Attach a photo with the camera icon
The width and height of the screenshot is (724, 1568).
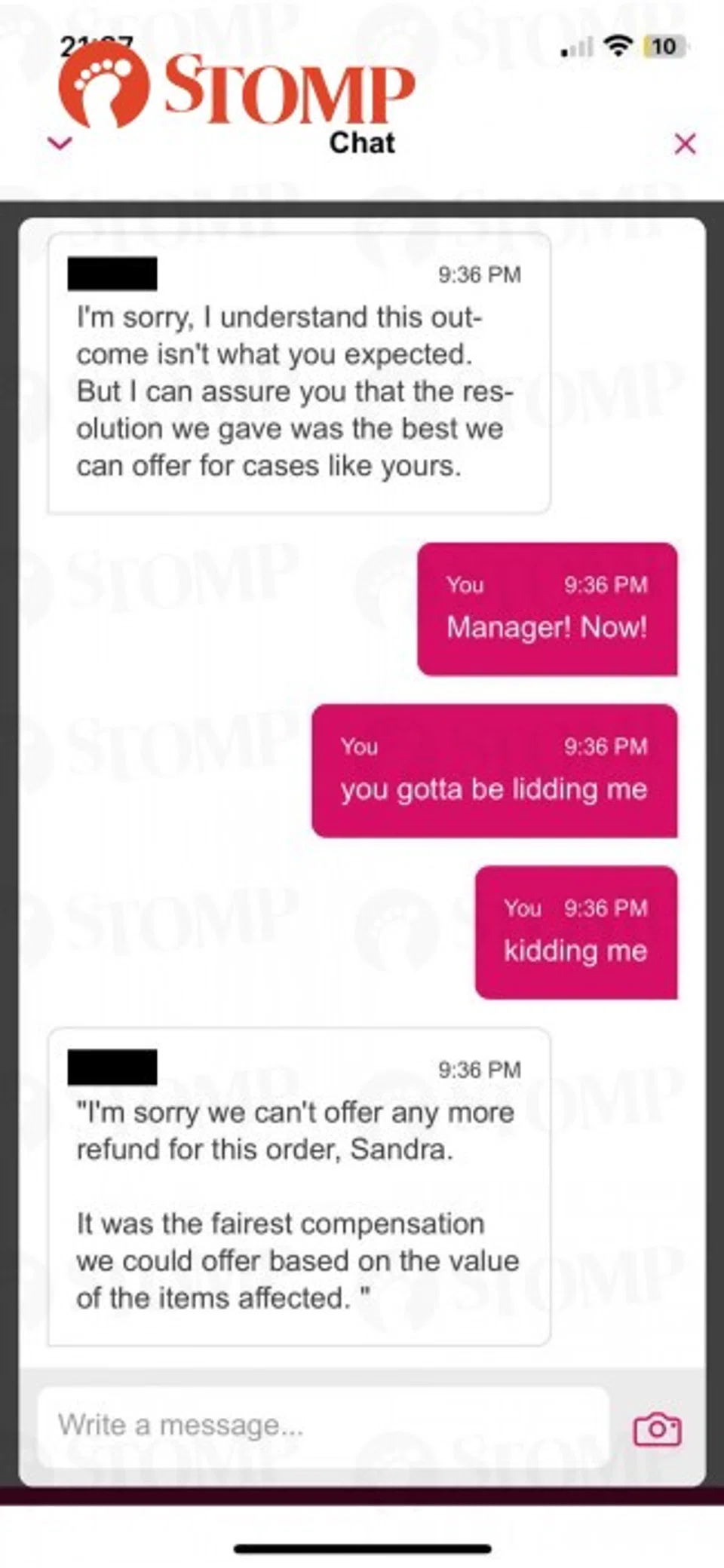657,1429
